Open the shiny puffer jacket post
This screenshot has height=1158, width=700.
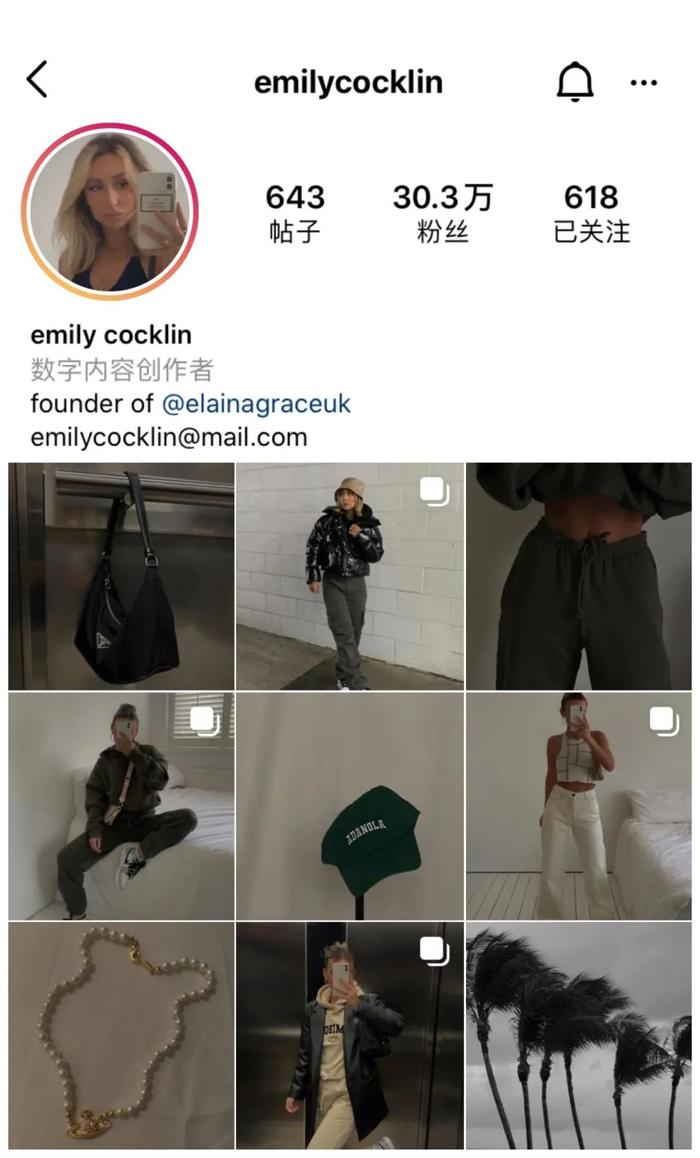[350, 576]
